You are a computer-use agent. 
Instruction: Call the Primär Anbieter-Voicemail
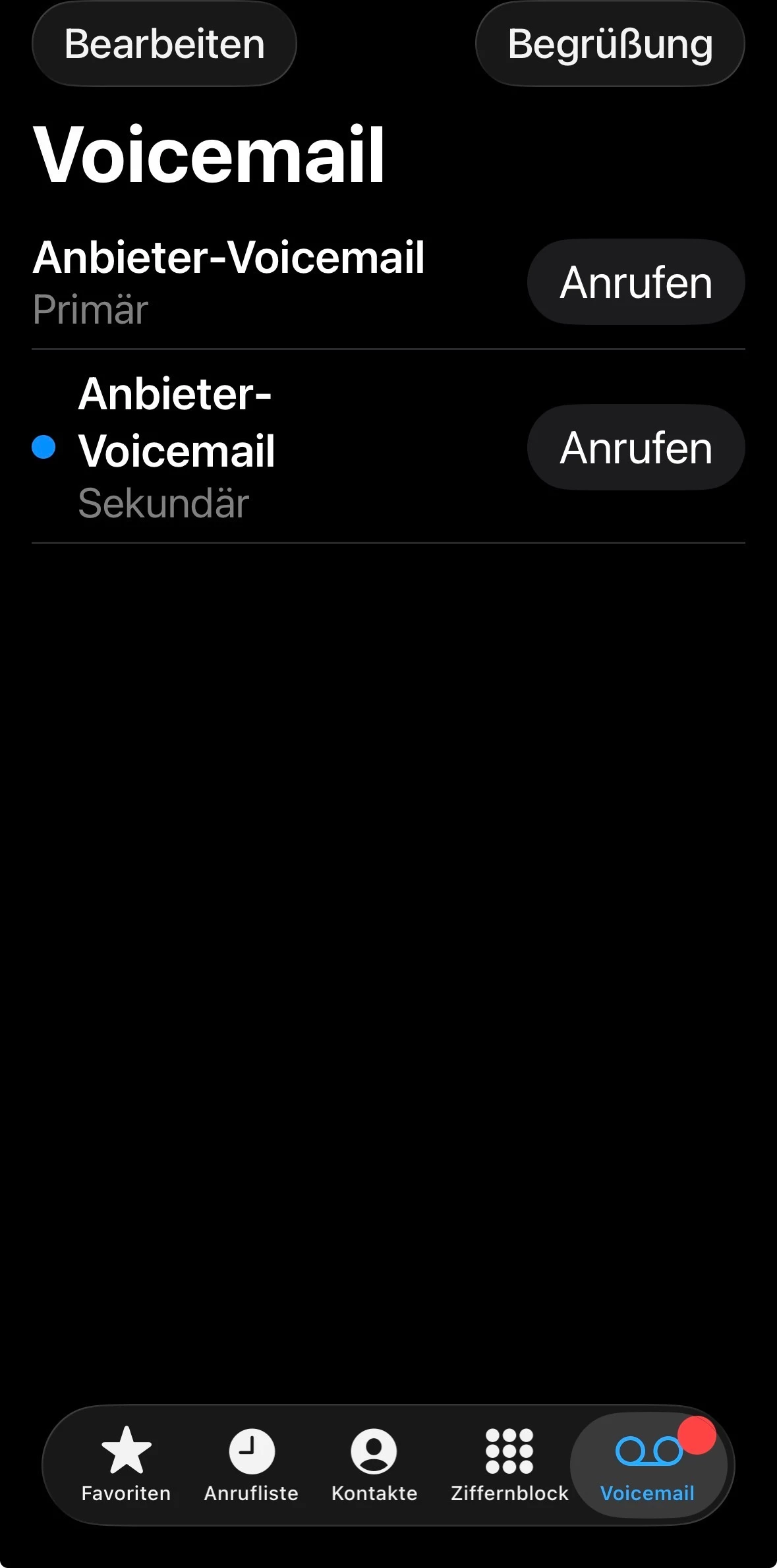tap(635, 282)
